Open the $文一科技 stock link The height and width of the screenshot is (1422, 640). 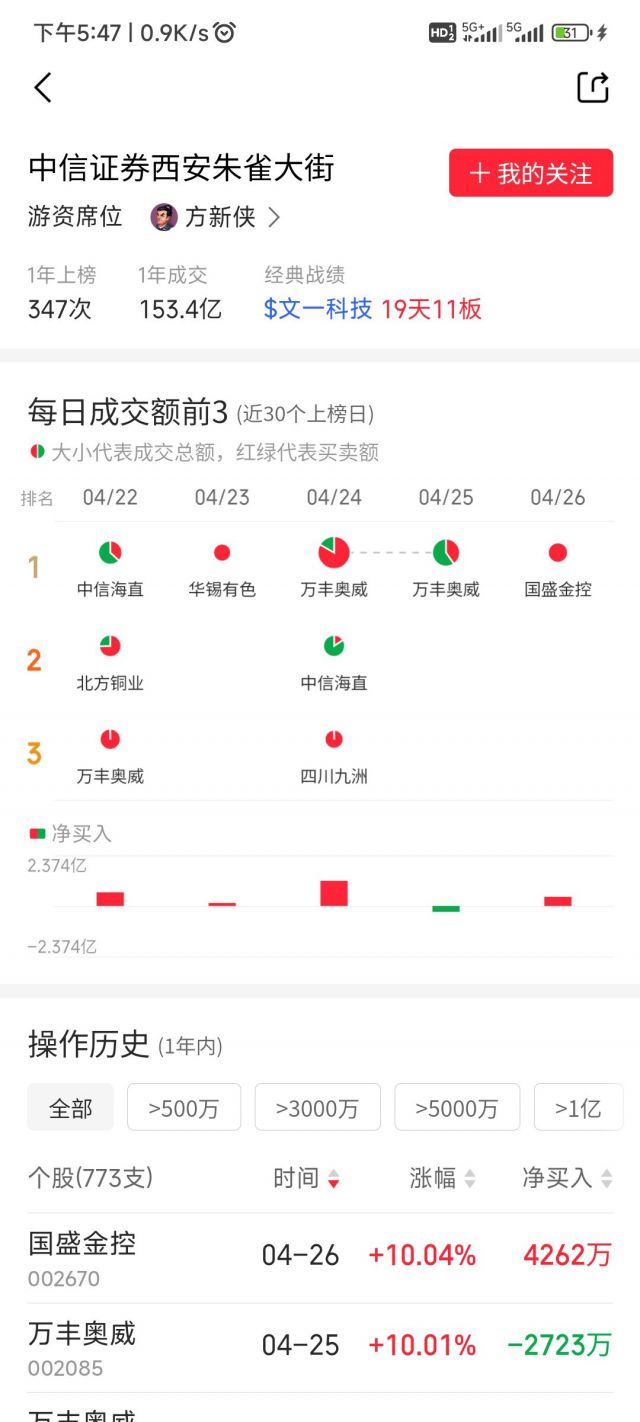point(318,308)
